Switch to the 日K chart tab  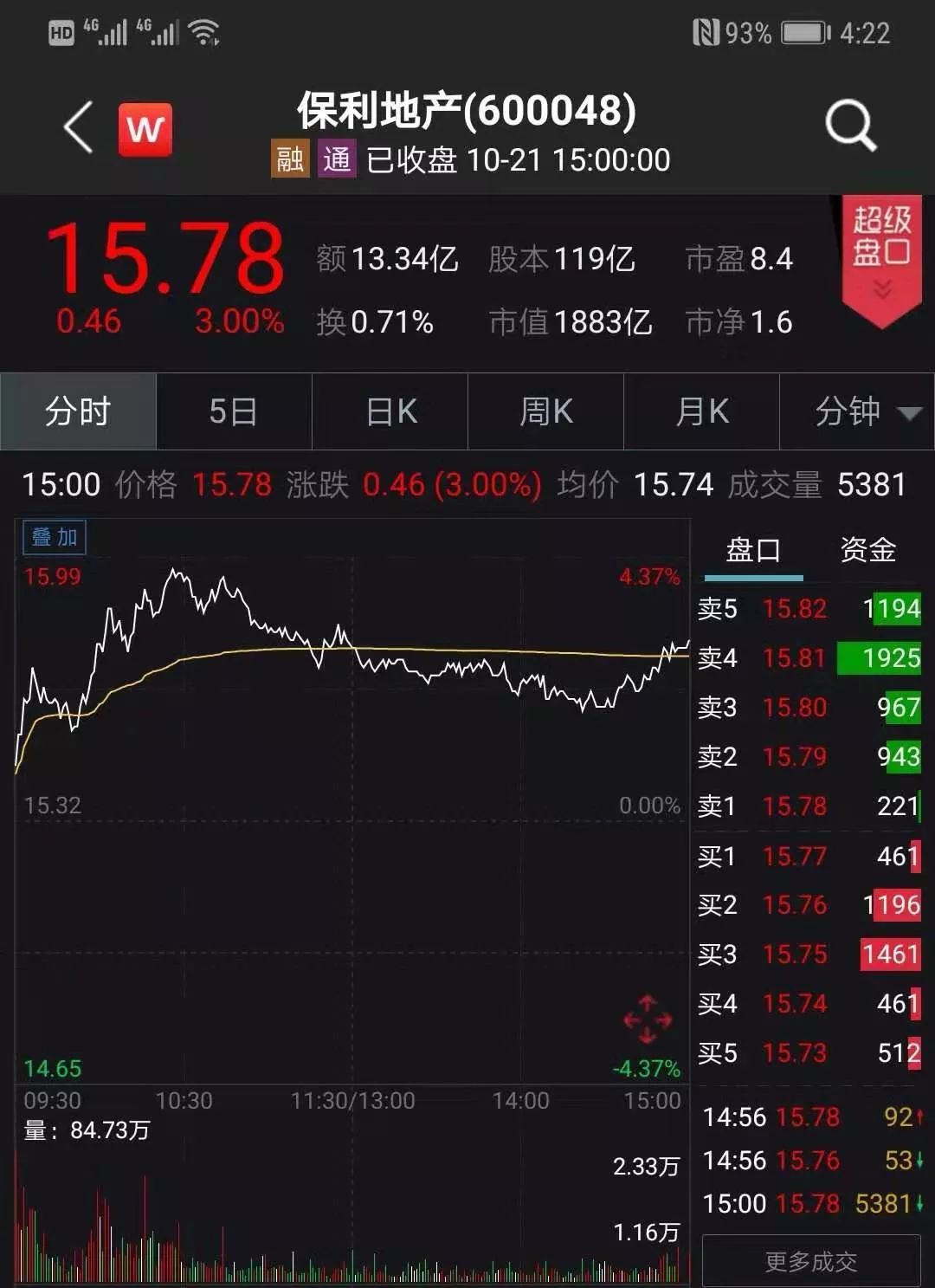[390, 411]
